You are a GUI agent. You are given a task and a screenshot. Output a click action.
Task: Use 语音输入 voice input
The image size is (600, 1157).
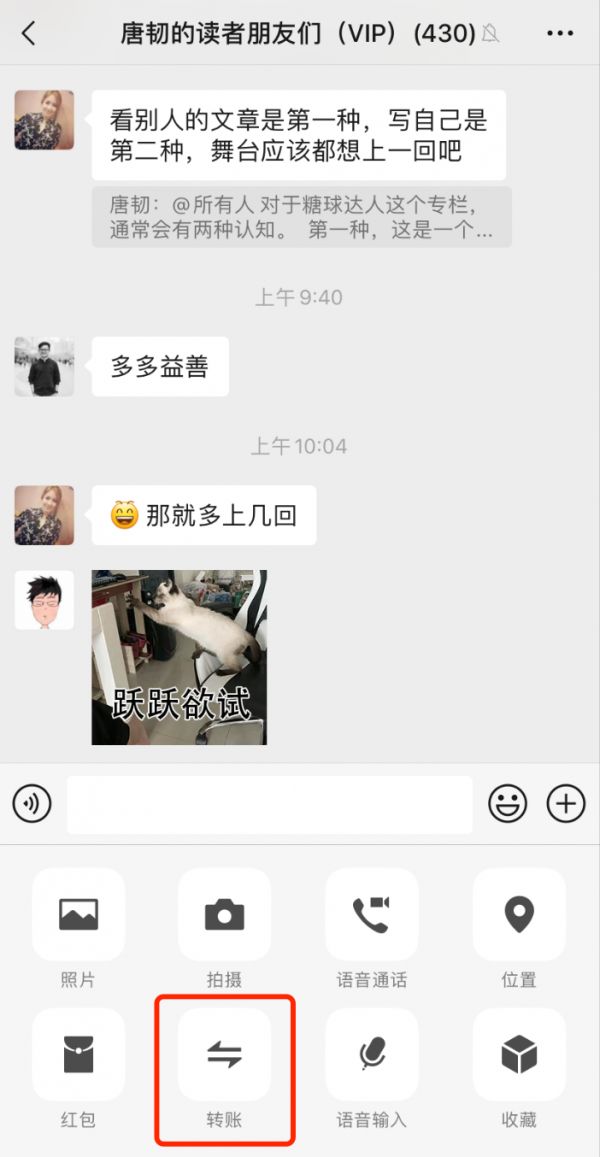pyautogui.click(x=371, y=1054)
